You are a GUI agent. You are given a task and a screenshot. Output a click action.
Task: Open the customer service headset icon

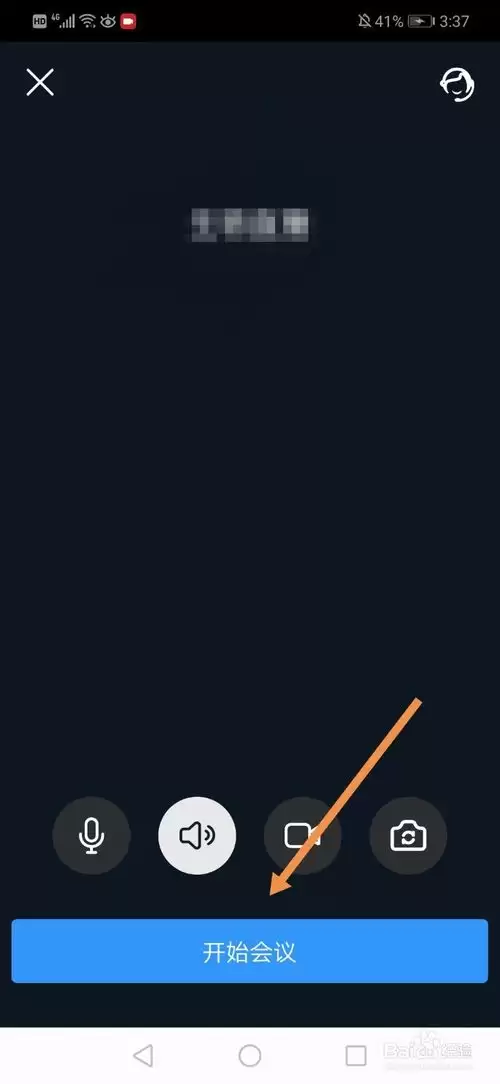pos(457,84)
